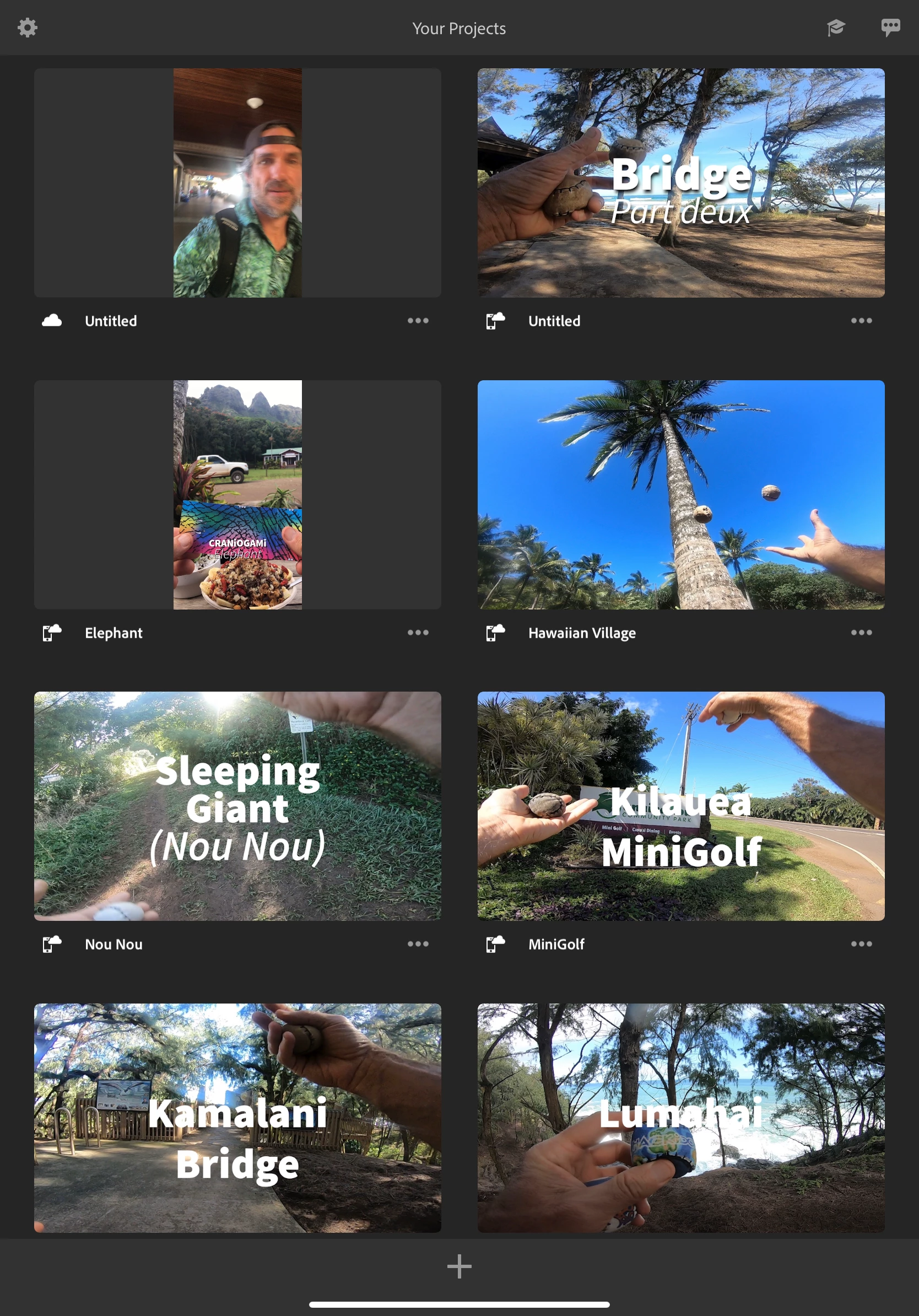Screen dimensions: 919x1316
Task: Show options for the selfie Untitled project
Action: click(418, 321)
